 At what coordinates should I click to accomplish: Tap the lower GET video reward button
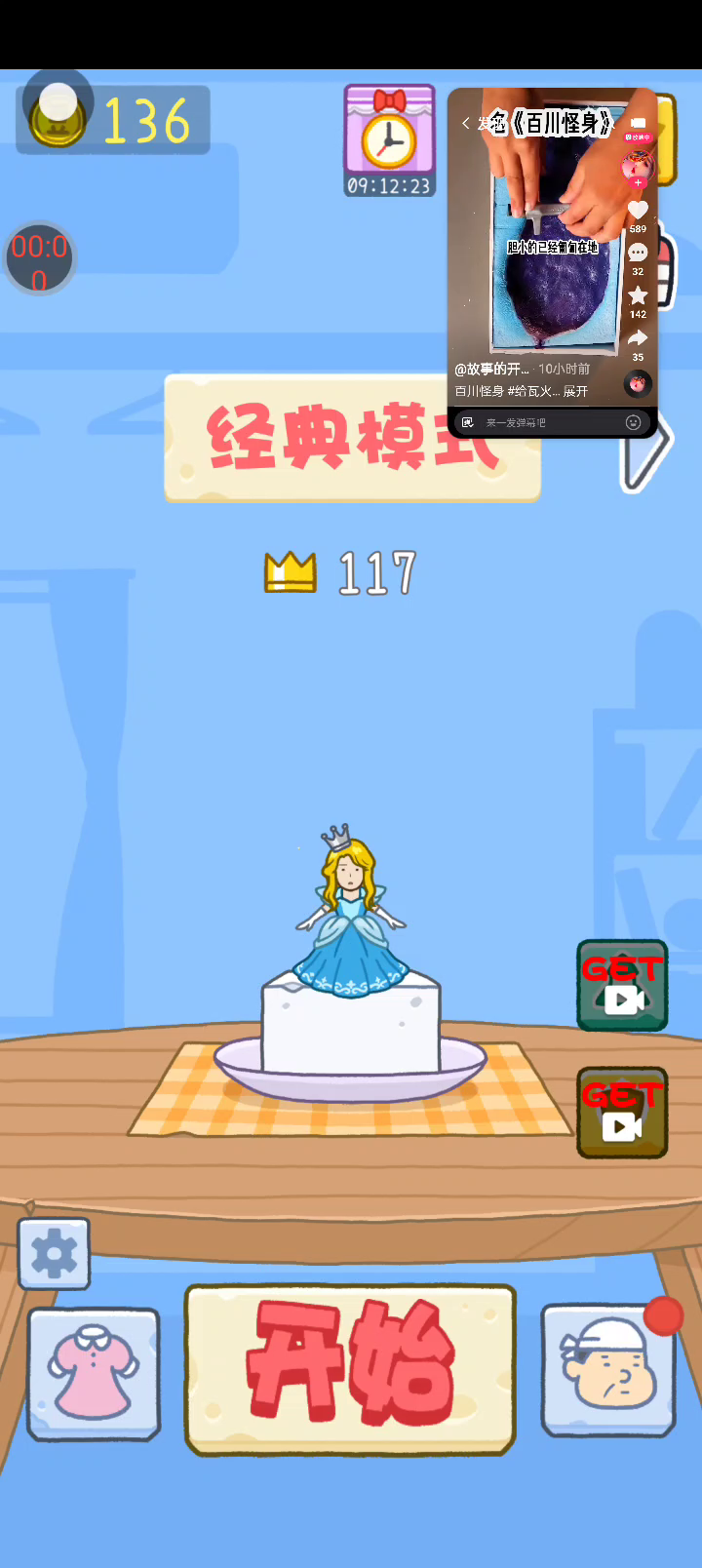622,1113
